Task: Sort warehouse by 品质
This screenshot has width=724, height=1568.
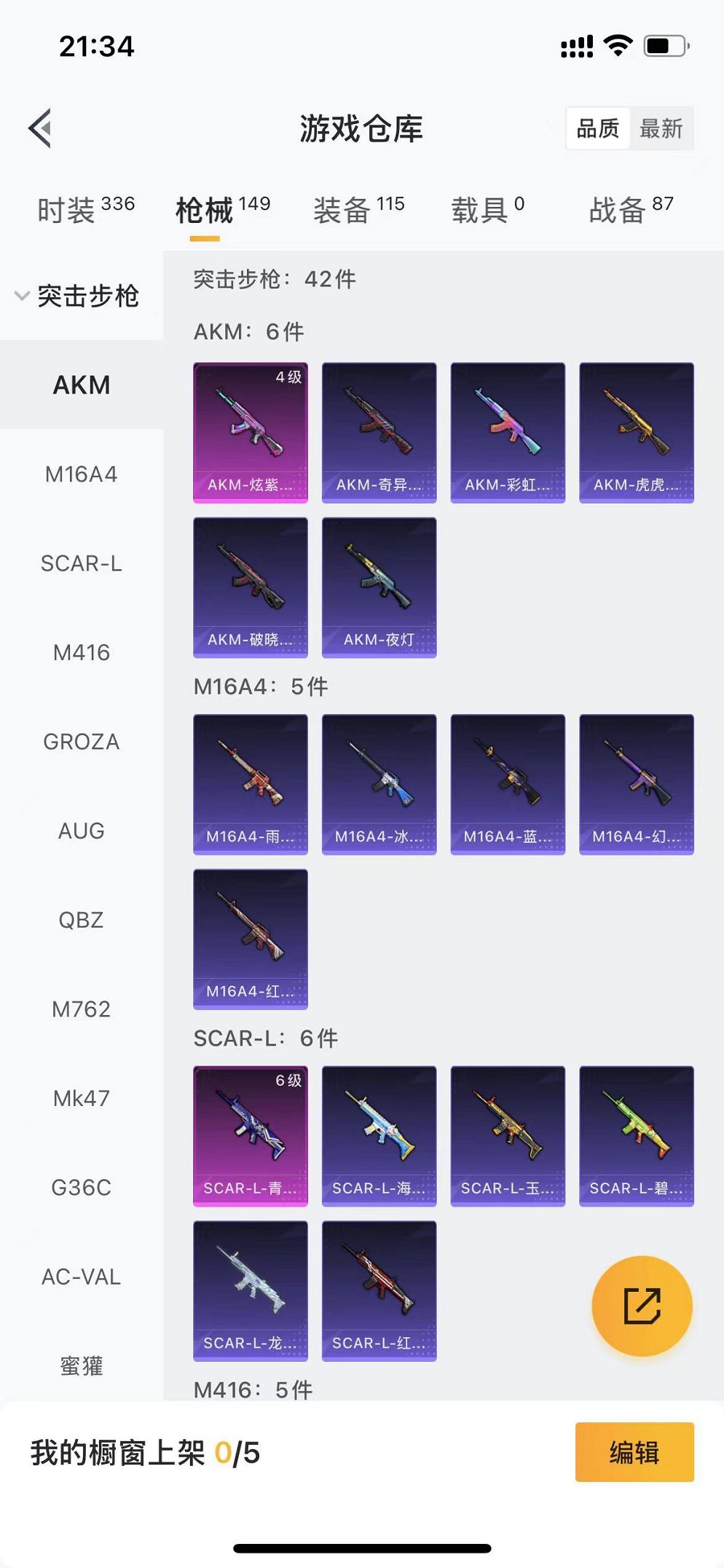Action: pyautogui.click(x=598, y=129)
